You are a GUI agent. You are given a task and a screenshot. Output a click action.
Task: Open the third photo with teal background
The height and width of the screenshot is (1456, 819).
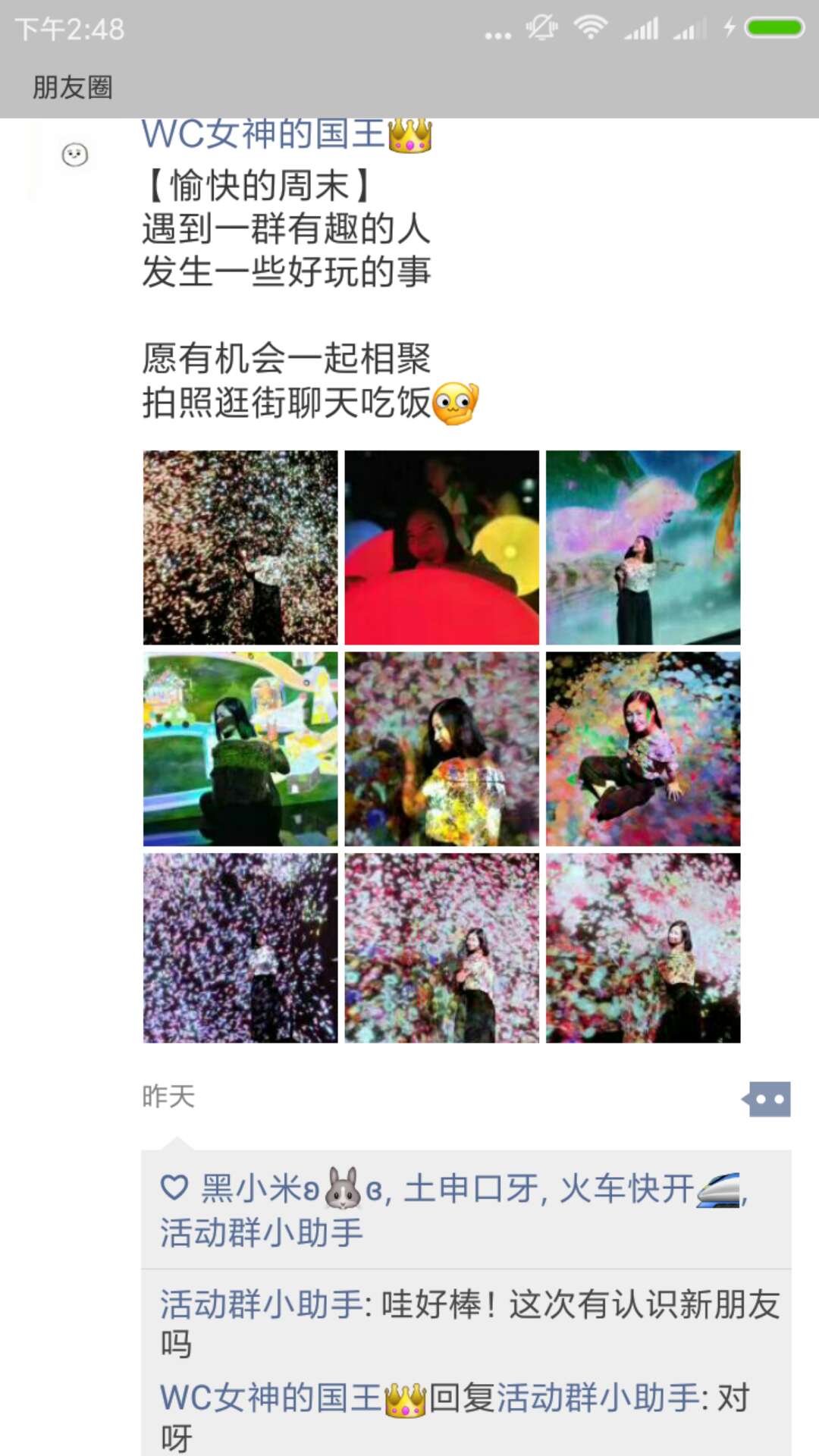643,548
